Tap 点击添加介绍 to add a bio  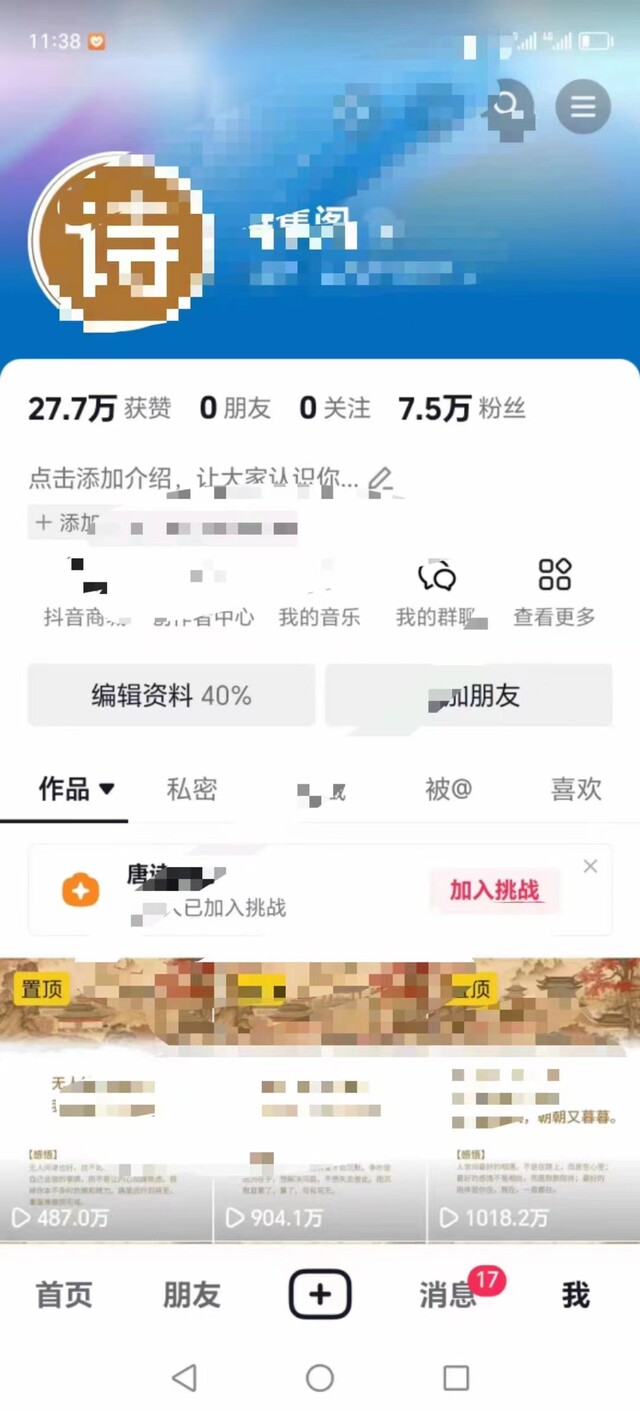(x=193, y=479)
